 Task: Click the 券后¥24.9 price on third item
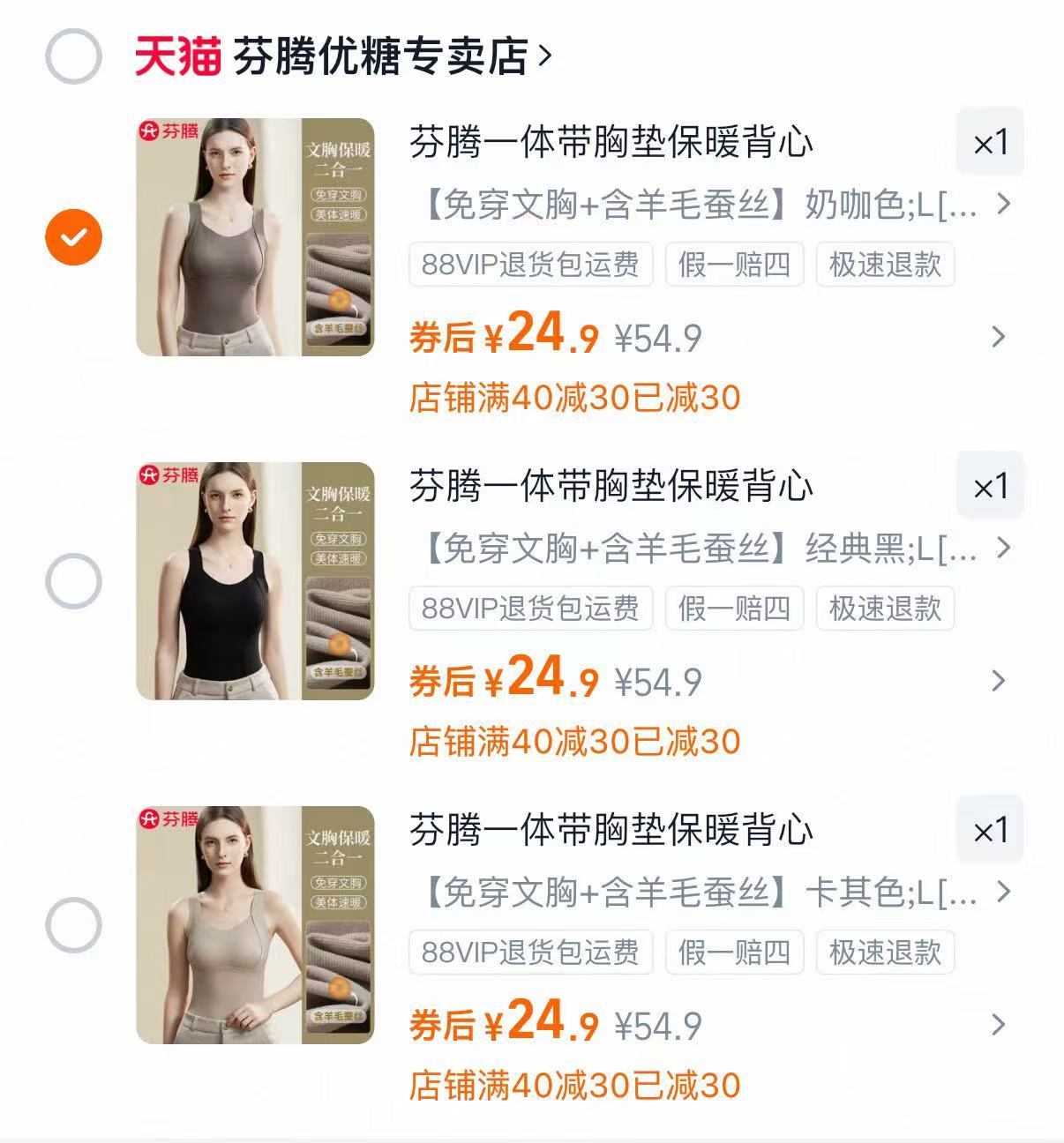[x=503, y=1025]
